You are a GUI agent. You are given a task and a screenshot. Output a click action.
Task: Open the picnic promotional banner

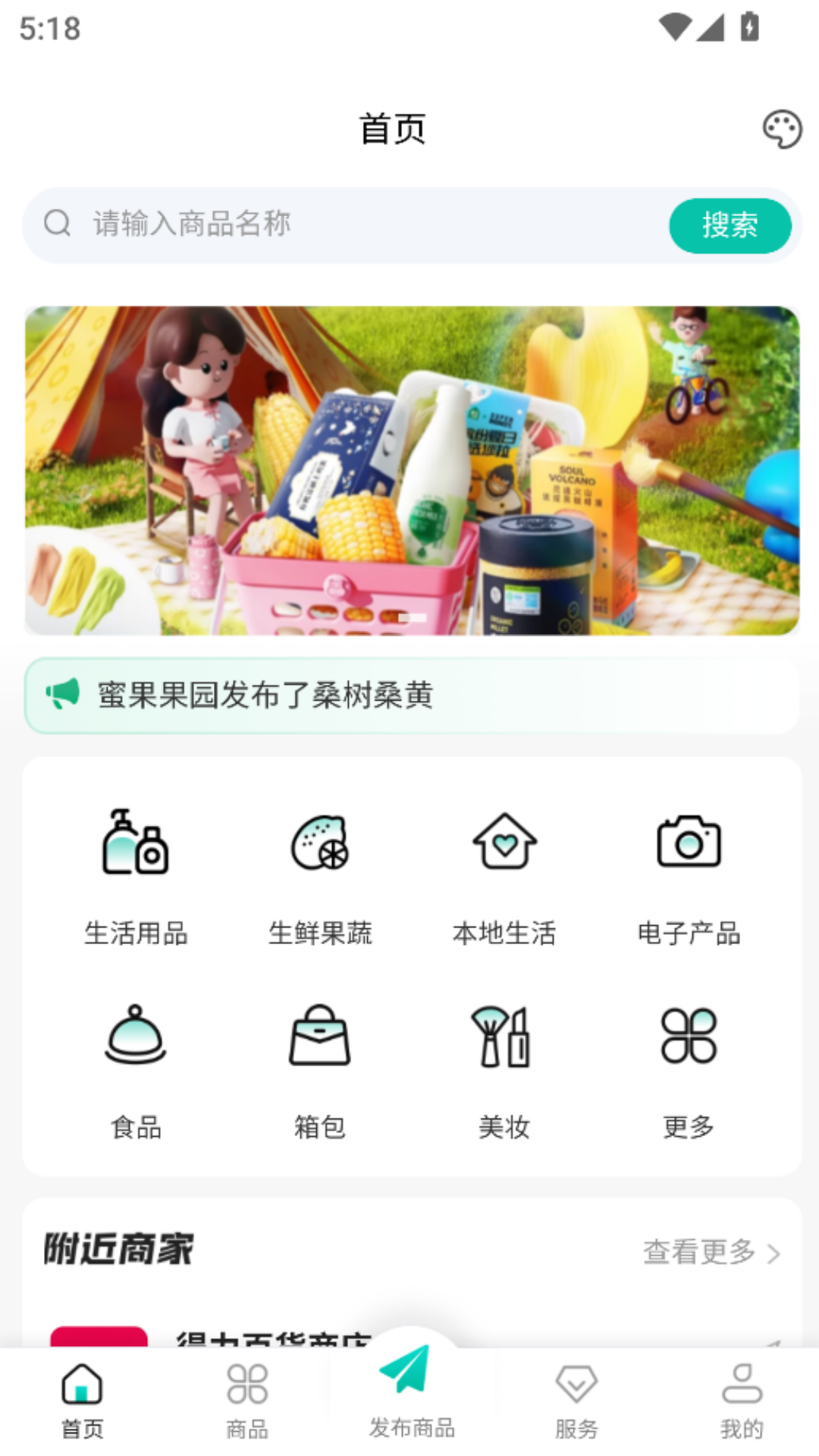(412, 470)
